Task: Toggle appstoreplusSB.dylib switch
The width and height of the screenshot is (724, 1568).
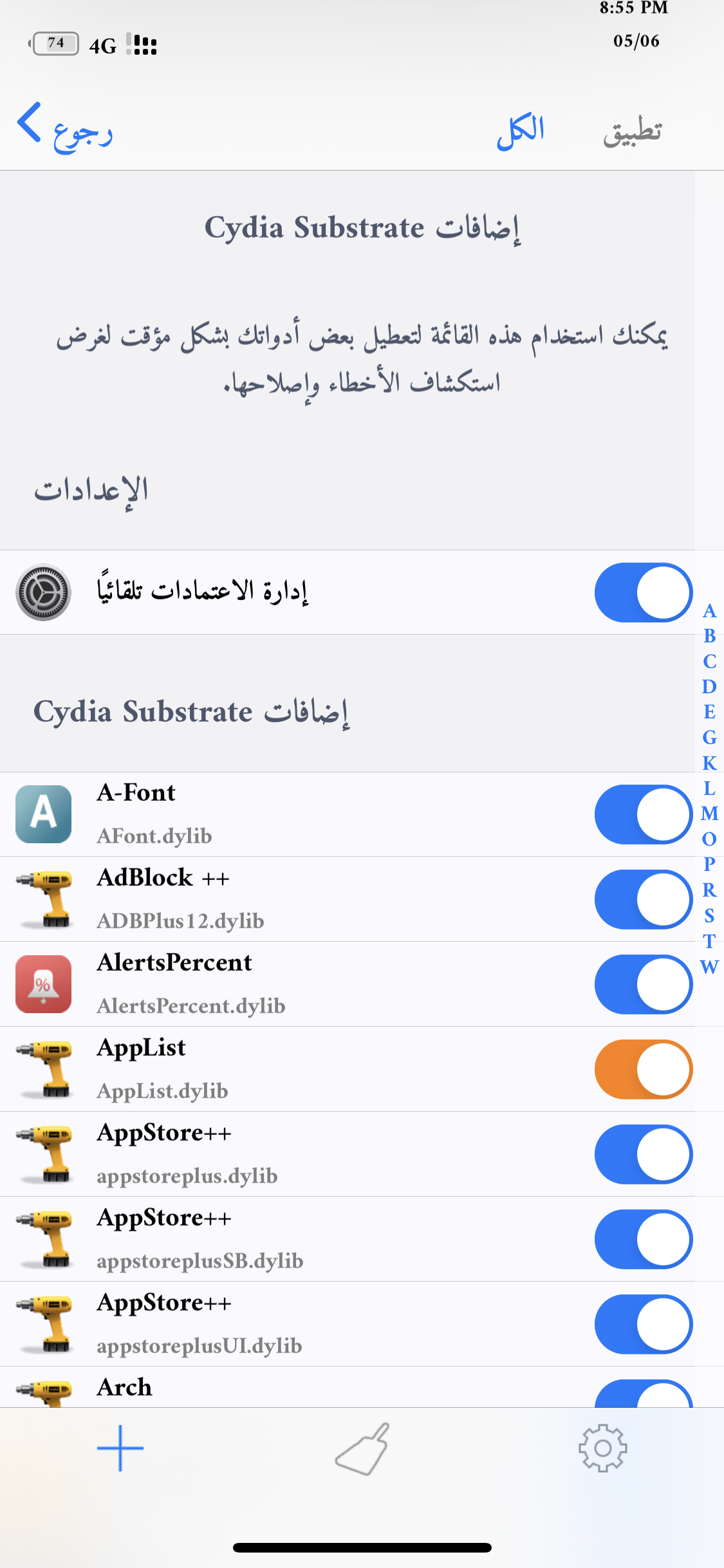Action: (x=644, y=1239)
